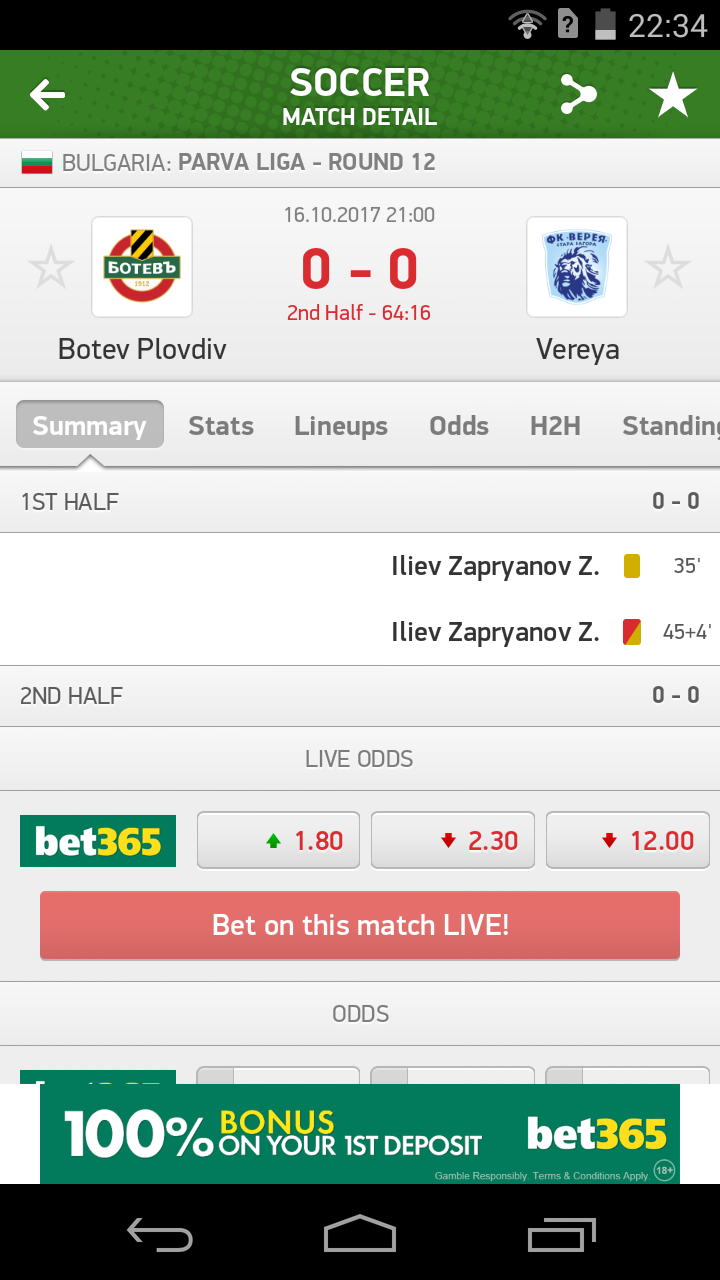This screenshot has width=720, height=1280.
Task: Share this match detail
Action: pyautogui.click(x=577, y=95)
